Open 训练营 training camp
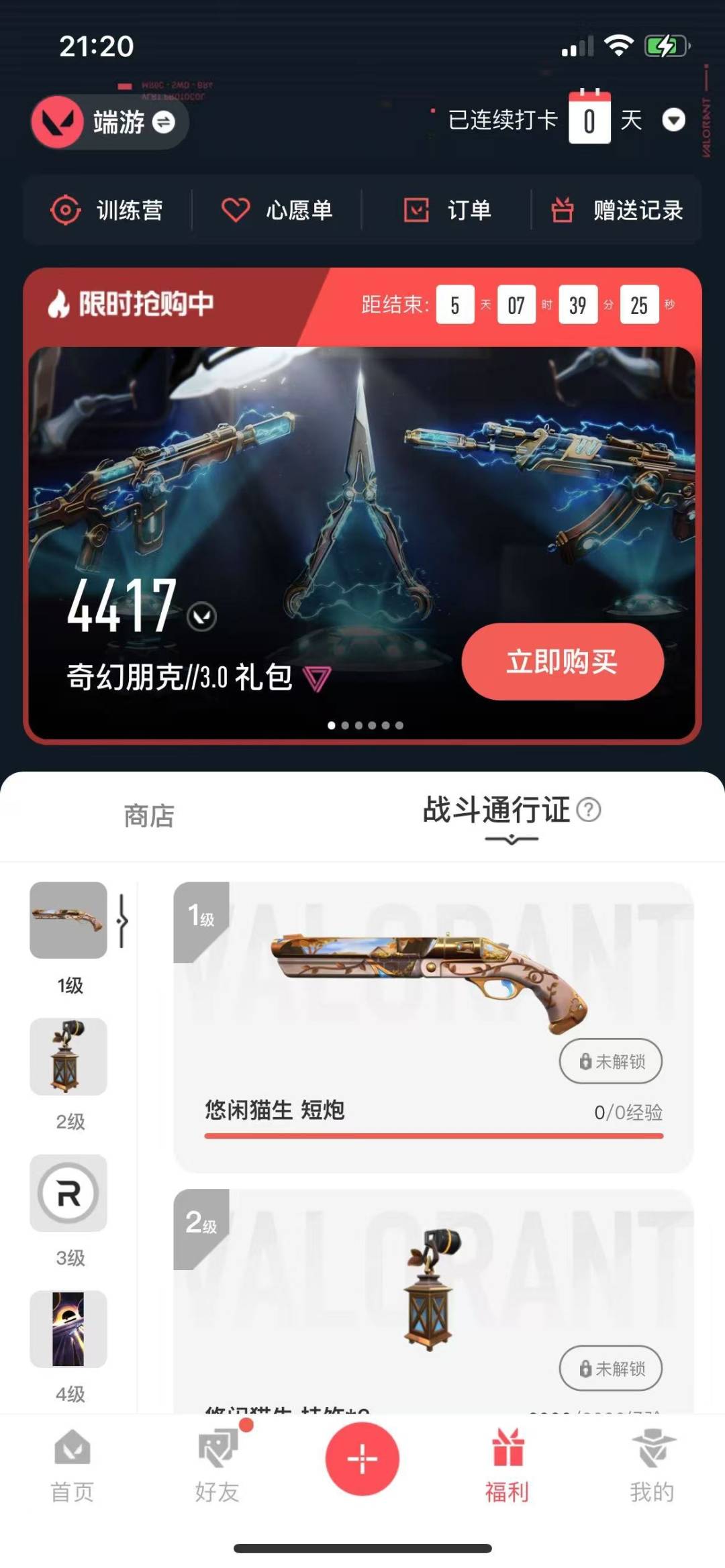 click(107, 210)
